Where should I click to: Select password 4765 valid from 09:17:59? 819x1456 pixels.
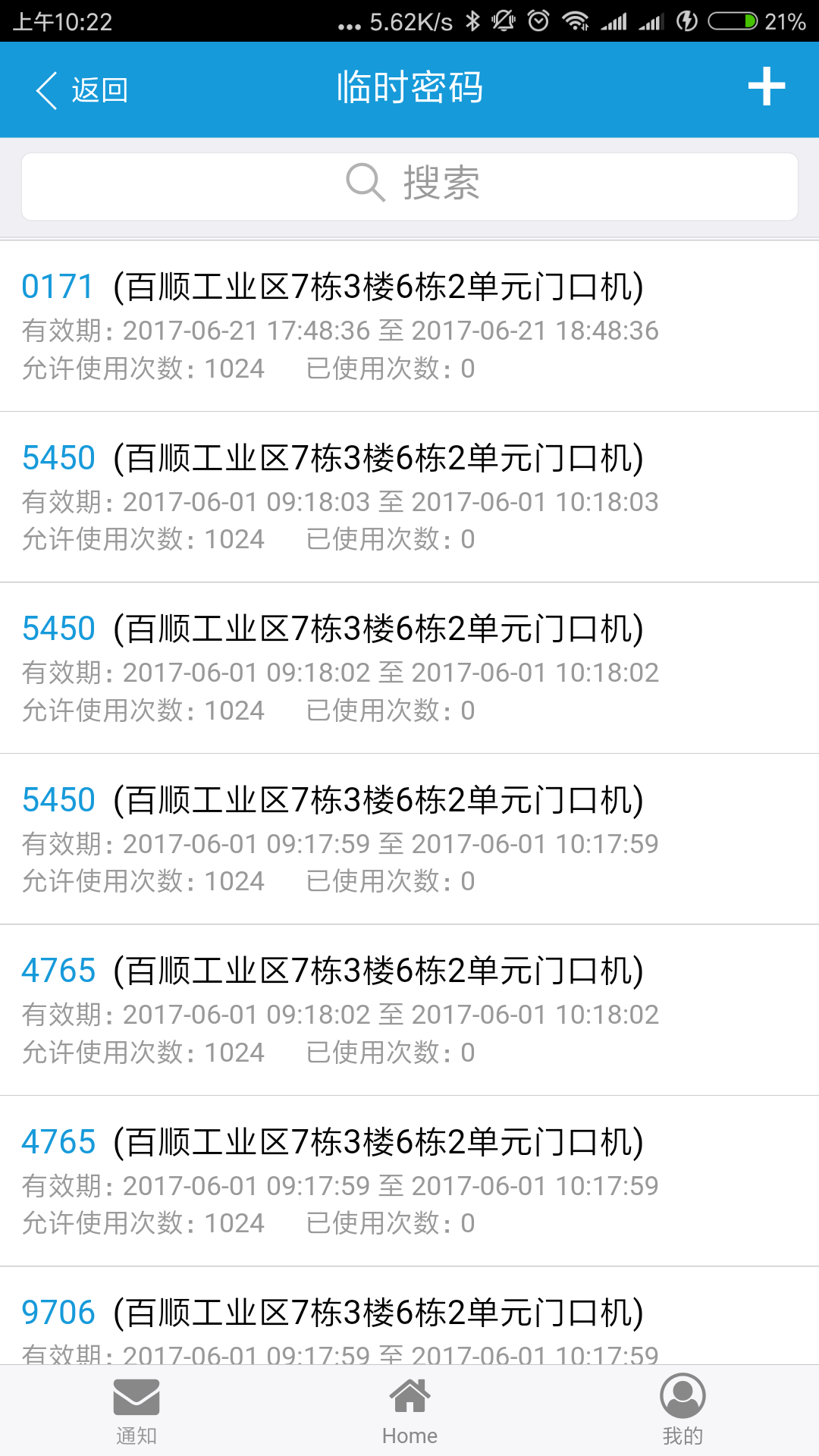[x=409, y=1181]
